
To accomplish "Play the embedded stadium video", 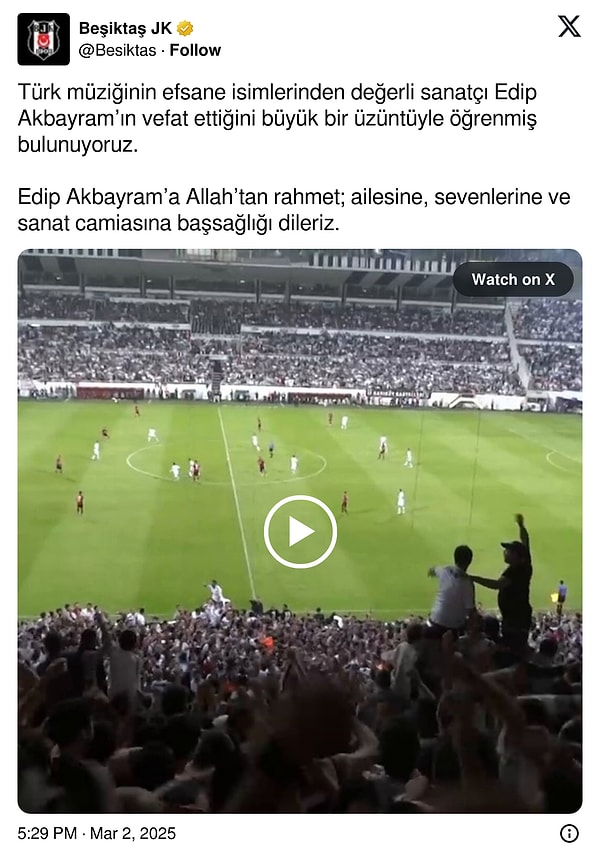I will pyautogui.click(x=300, y=531).
